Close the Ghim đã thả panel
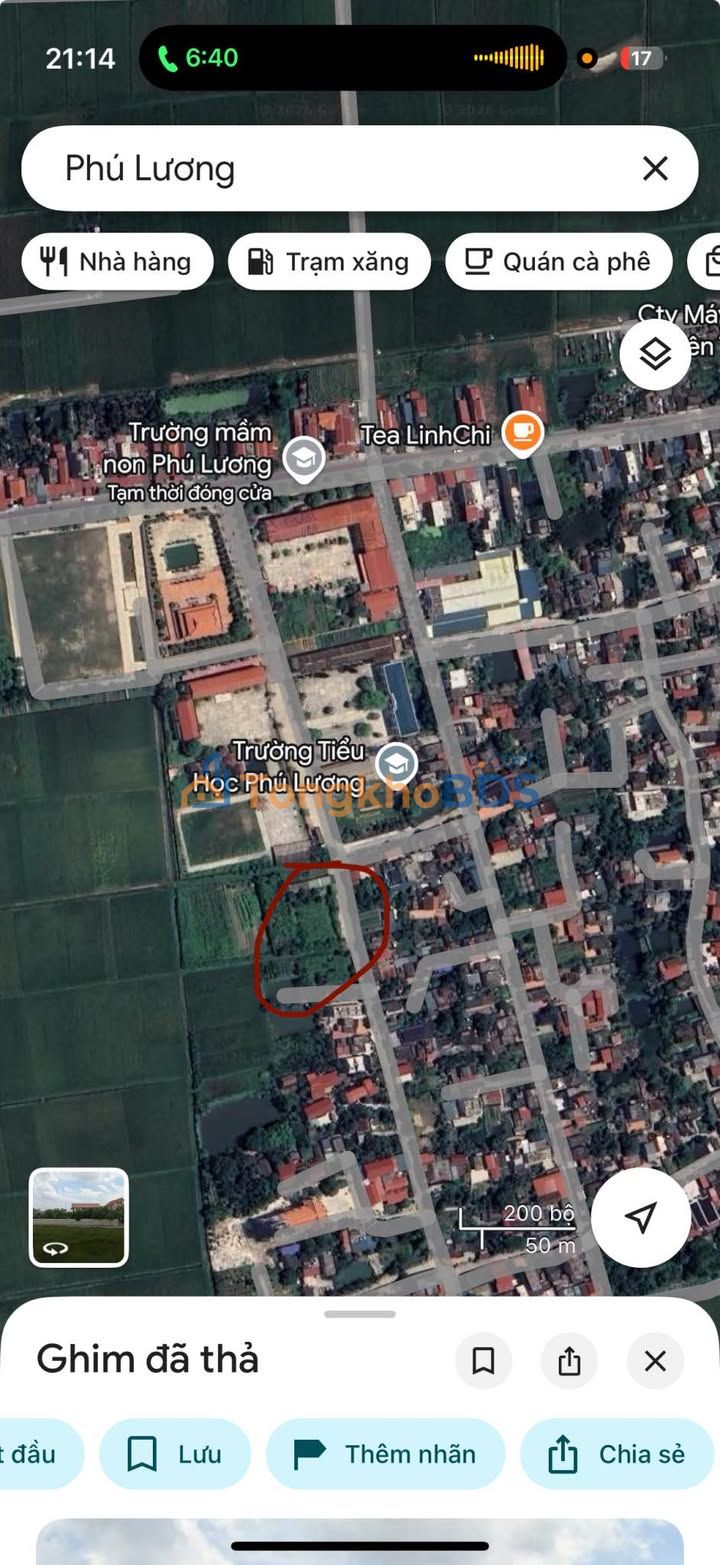The width and height of the screenshot is (720, 1565). [x=655, y=1360]
